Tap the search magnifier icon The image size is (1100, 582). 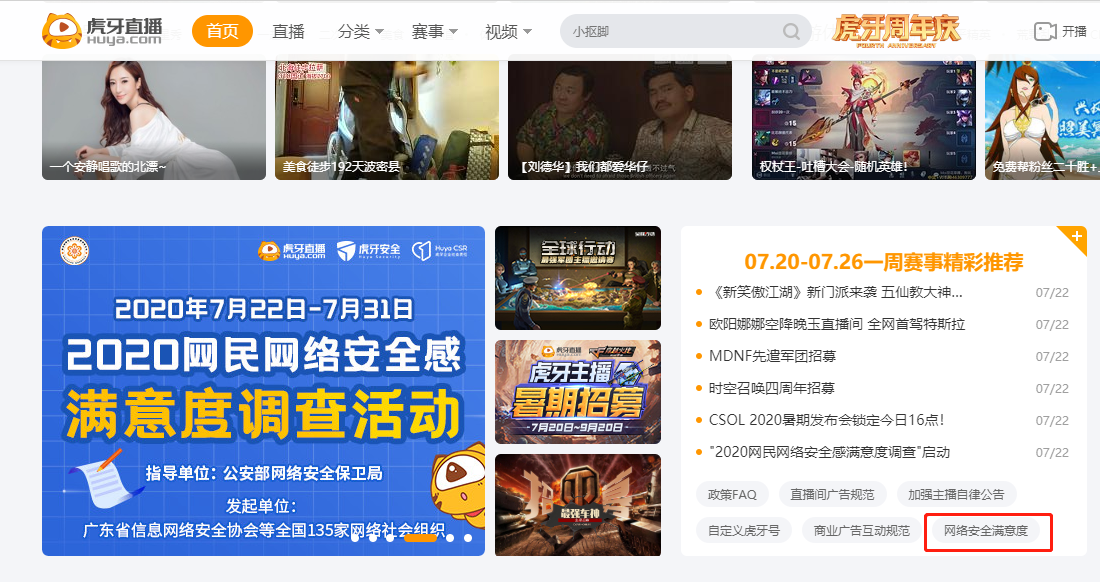click(x=792, y=31)
